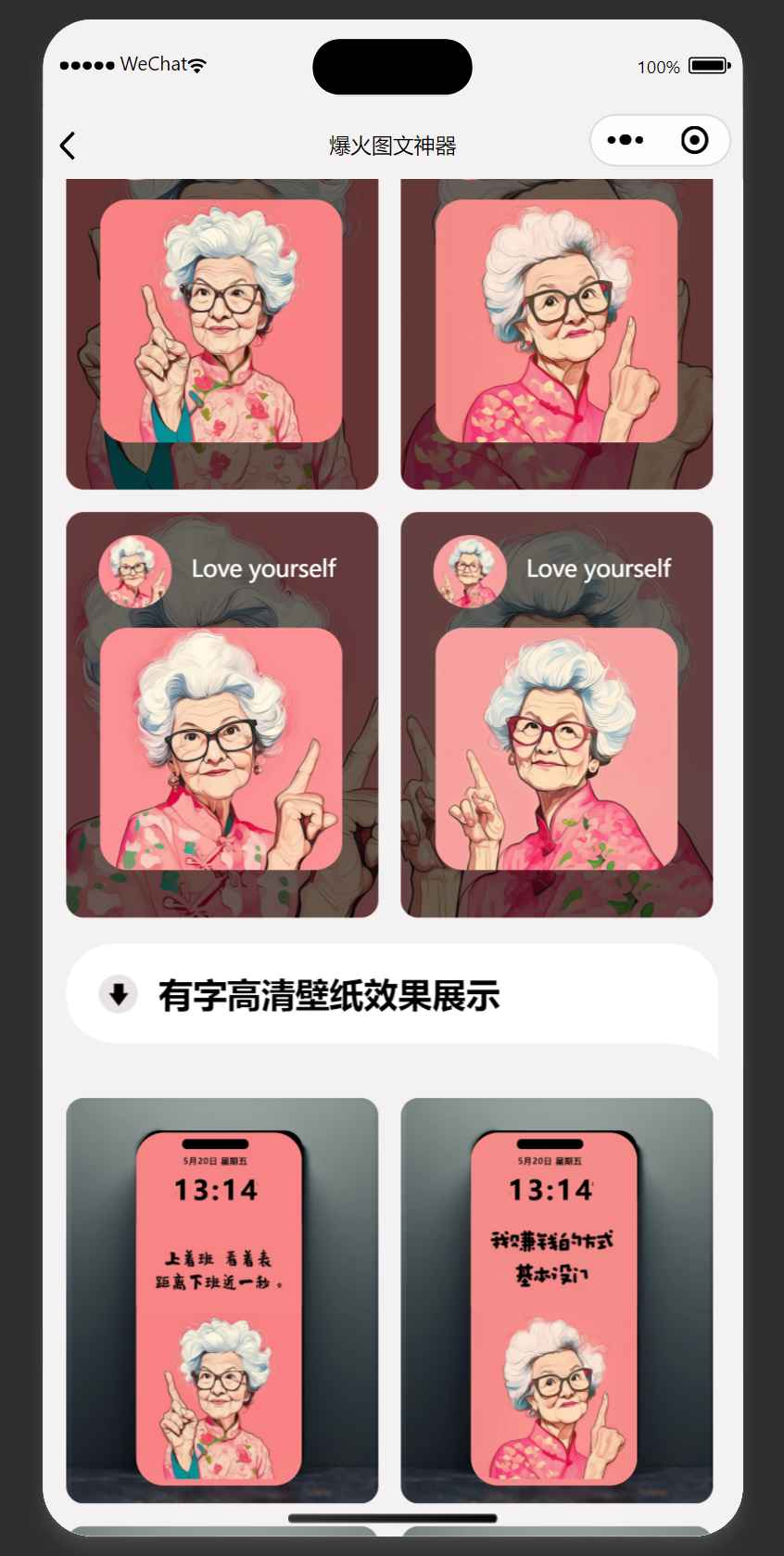784x1556 pixels.
Task: View the wallpaper with 基本没门 text
Action: pyautogui.click(x=556, y=1300)
